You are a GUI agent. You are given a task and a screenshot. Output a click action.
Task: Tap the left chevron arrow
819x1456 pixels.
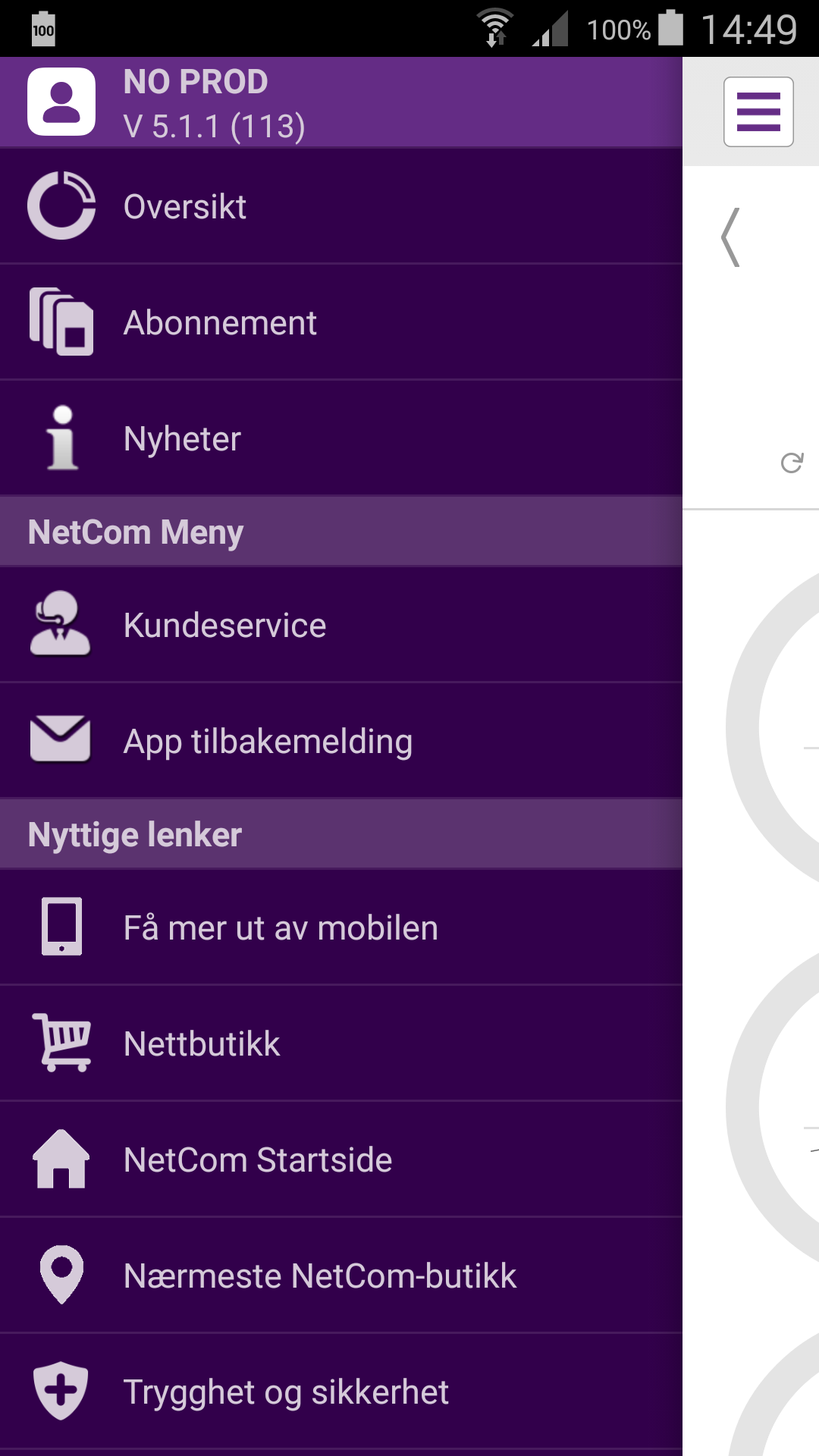(730, 237)
